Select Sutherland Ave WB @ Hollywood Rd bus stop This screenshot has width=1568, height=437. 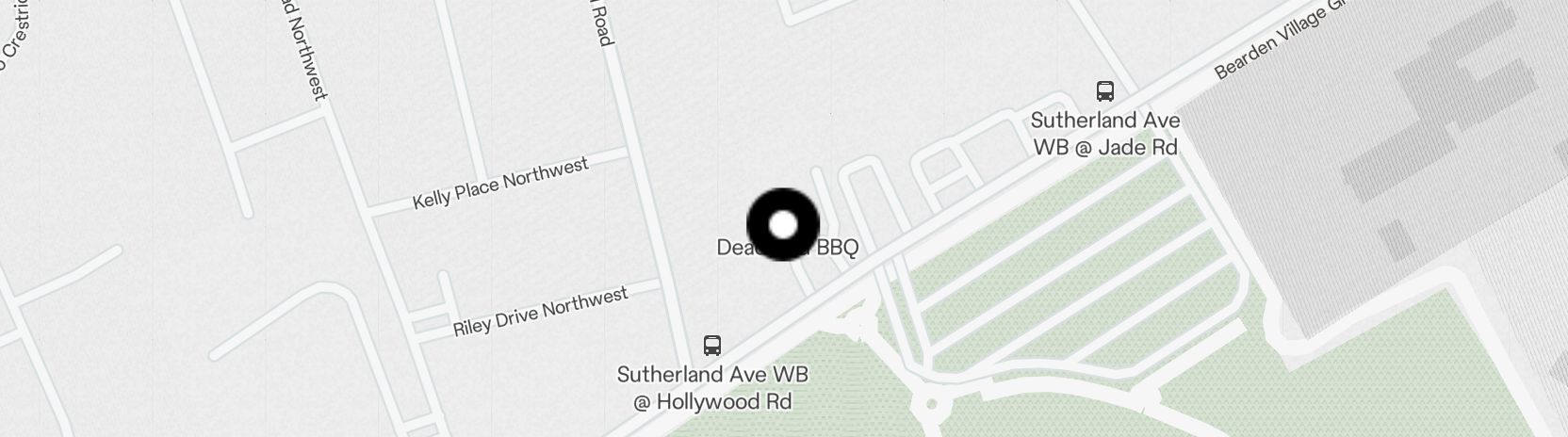pos(712,345)
